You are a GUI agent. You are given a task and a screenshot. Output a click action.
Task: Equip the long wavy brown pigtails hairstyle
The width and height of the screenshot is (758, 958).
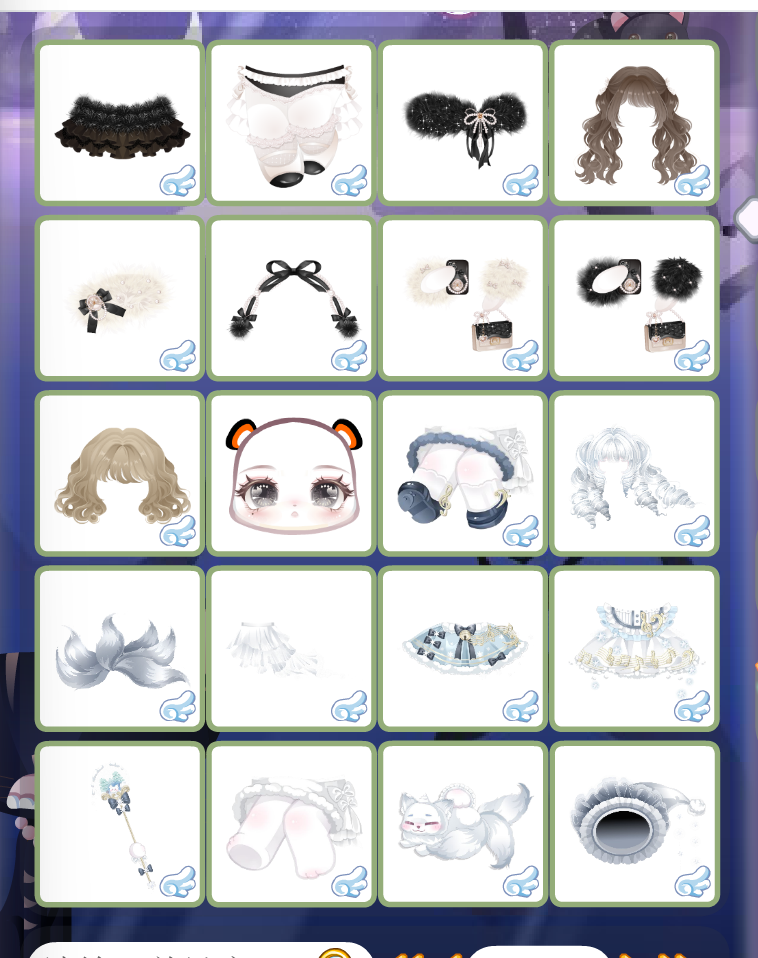(634, 123)
